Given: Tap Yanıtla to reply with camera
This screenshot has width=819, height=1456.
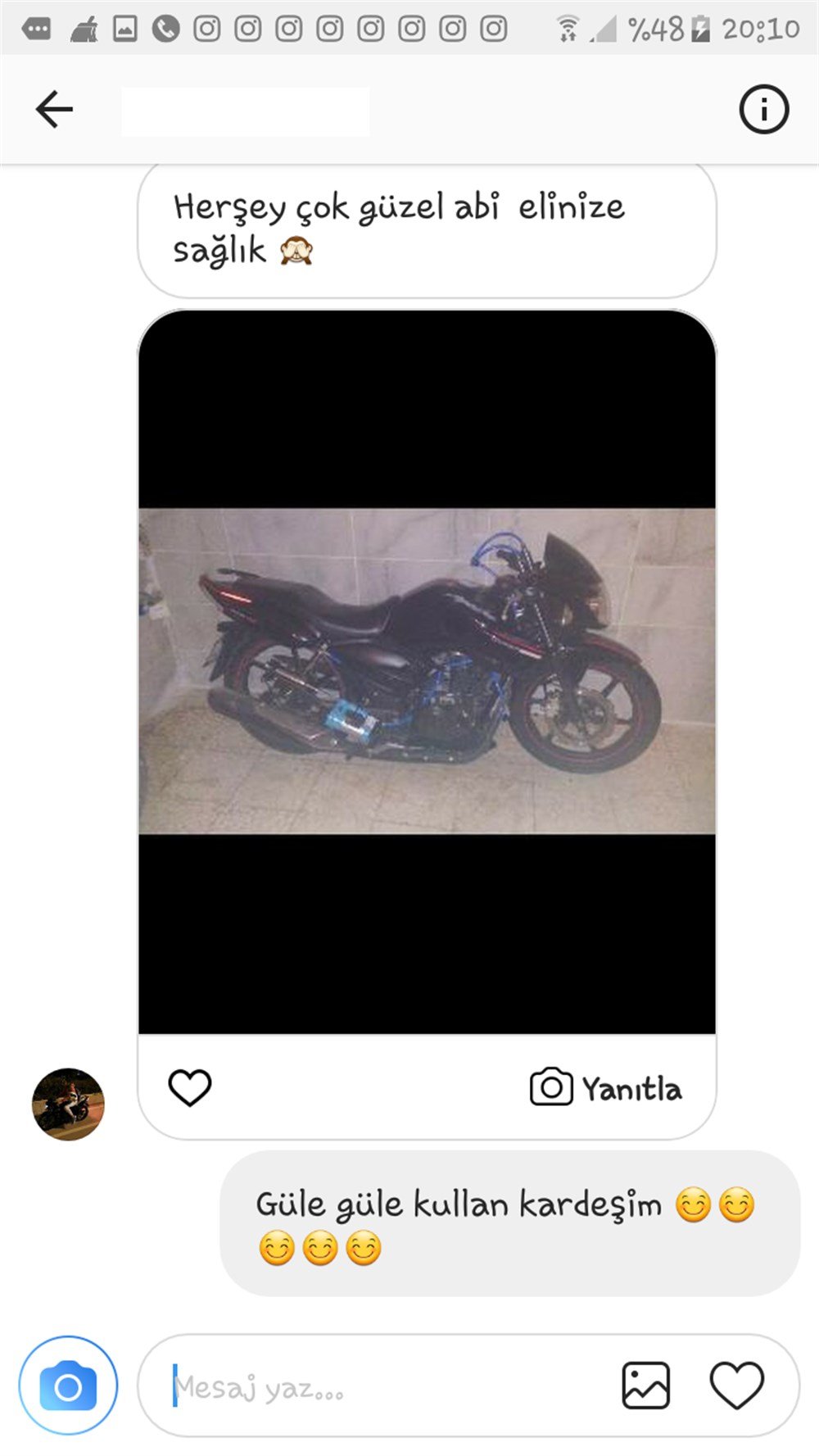Looking at the screenshot, I should [606, 1088].
